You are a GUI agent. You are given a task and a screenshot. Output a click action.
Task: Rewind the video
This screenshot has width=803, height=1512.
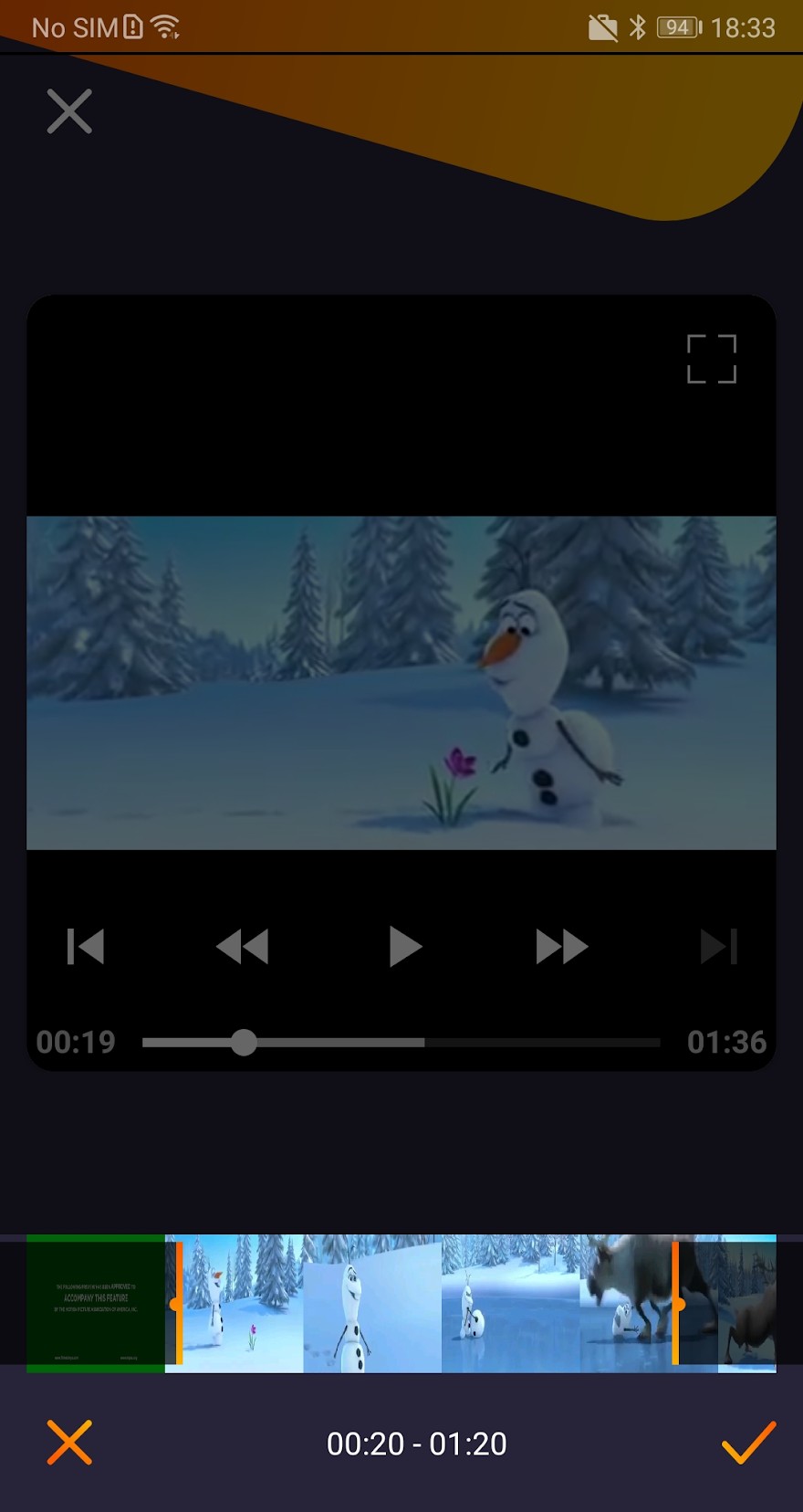[x=243, y=947]
